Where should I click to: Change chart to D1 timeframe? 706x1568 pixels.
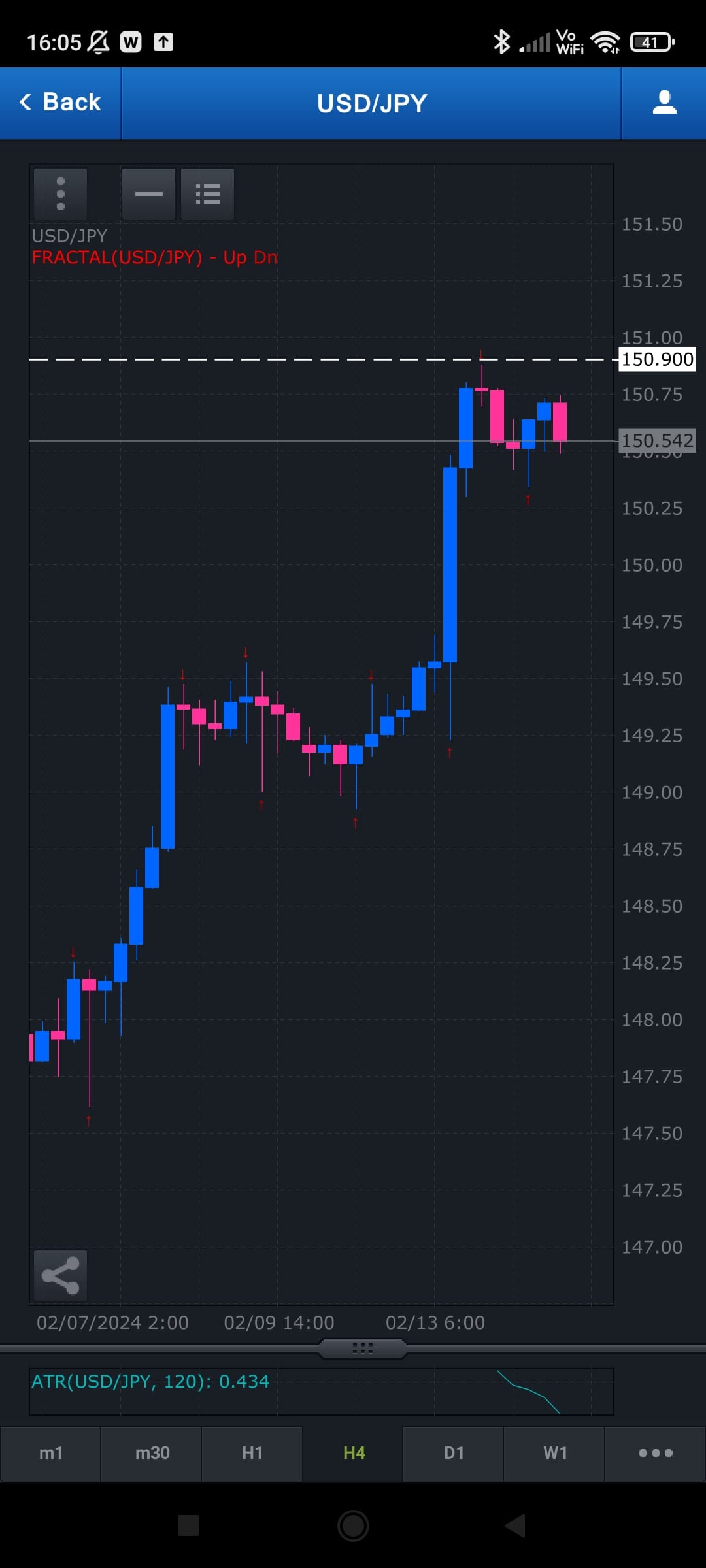point(454,1453)
